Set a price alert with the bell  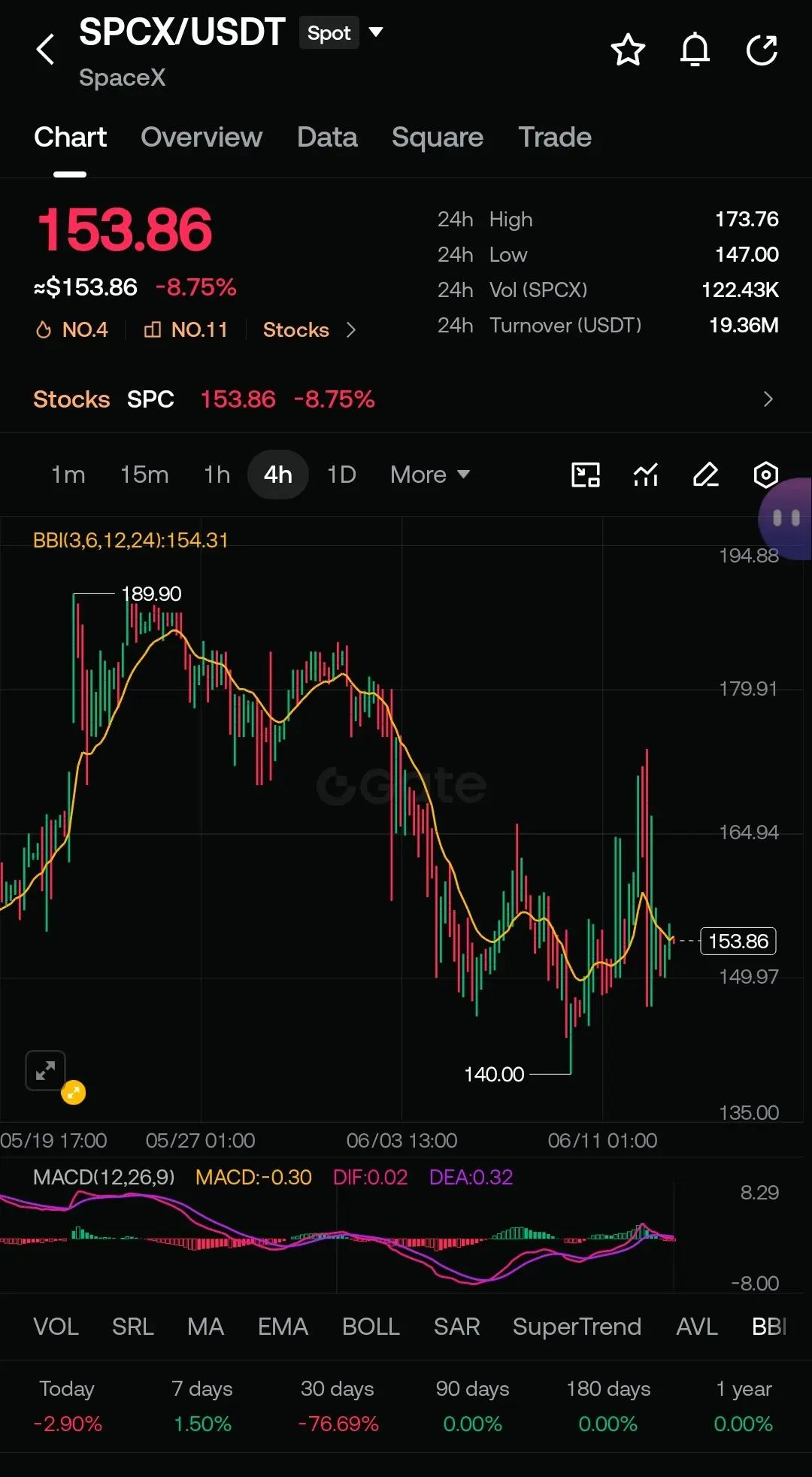point(695,50)
